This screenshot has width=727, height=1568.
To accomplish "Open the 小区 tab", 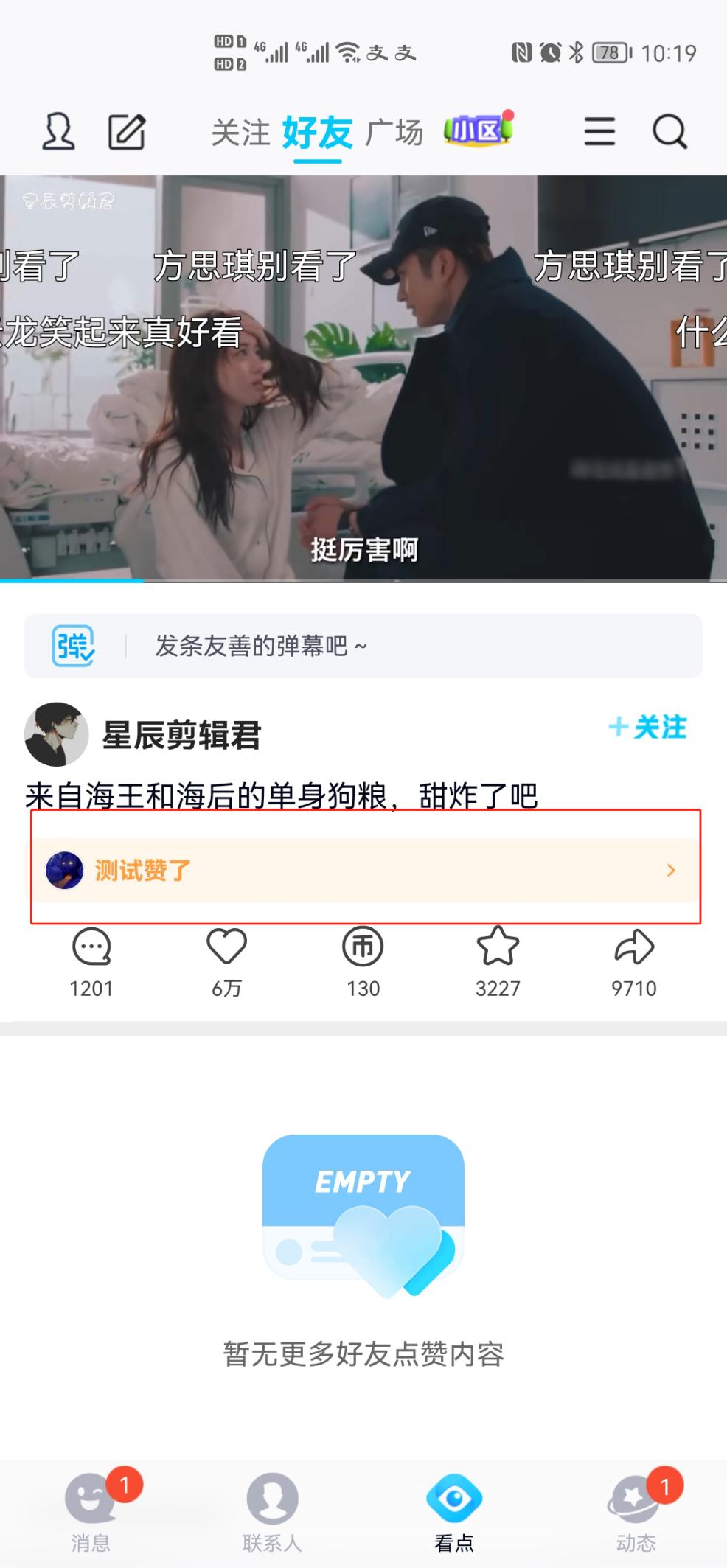I will tap(479, 130).
